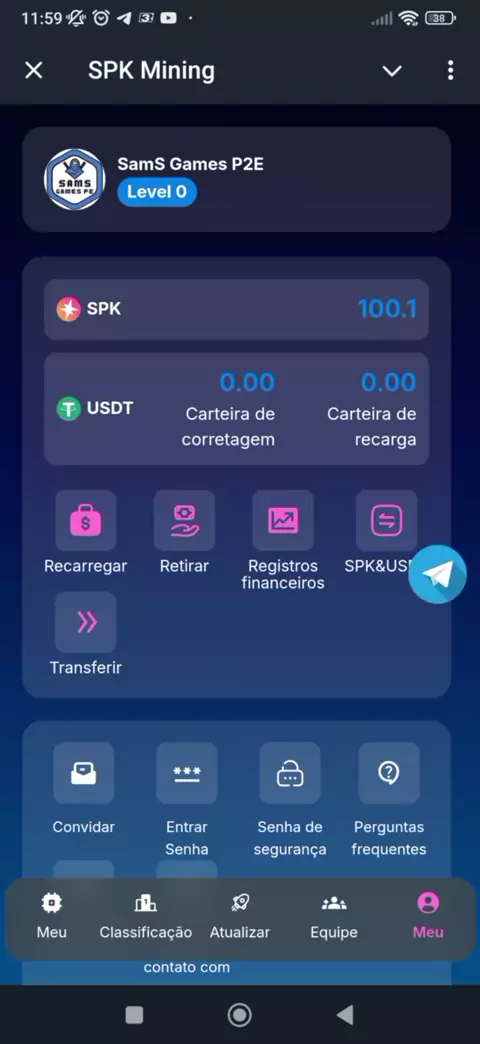Switch to the Equipe tab
This screenshot has width=480, height=1044.
pos(334,917)
